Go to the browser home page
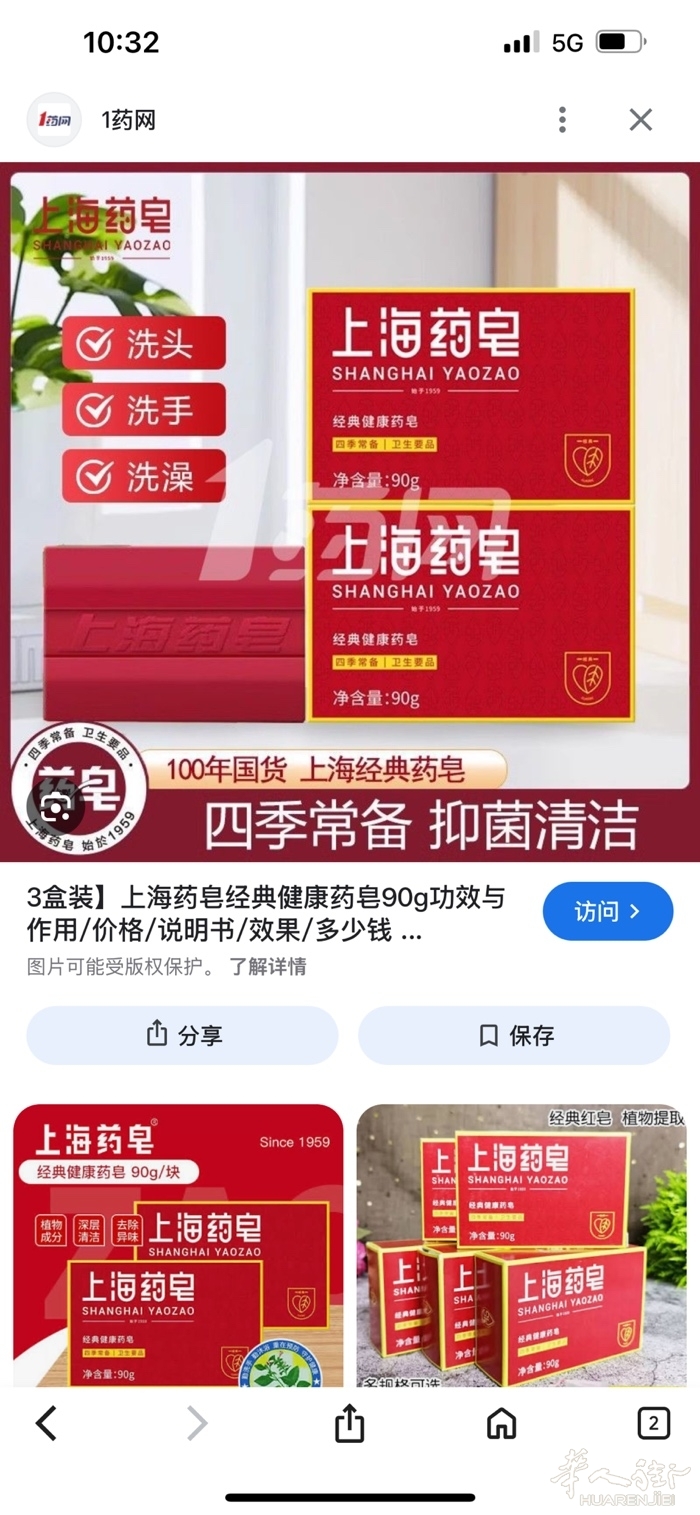This screenshot has width=700, height=1515. [501, 1422]
